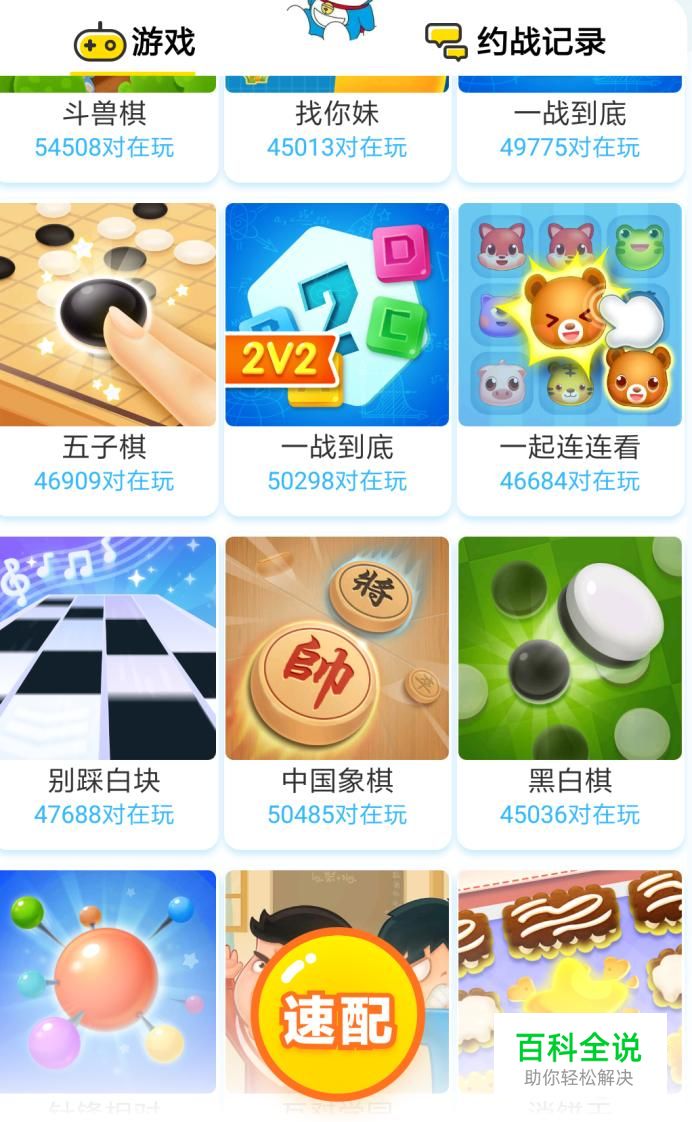Screen dimensions: 692x1122
Task: Open the 速配 matching game tile
Action: tap(337, 987)
